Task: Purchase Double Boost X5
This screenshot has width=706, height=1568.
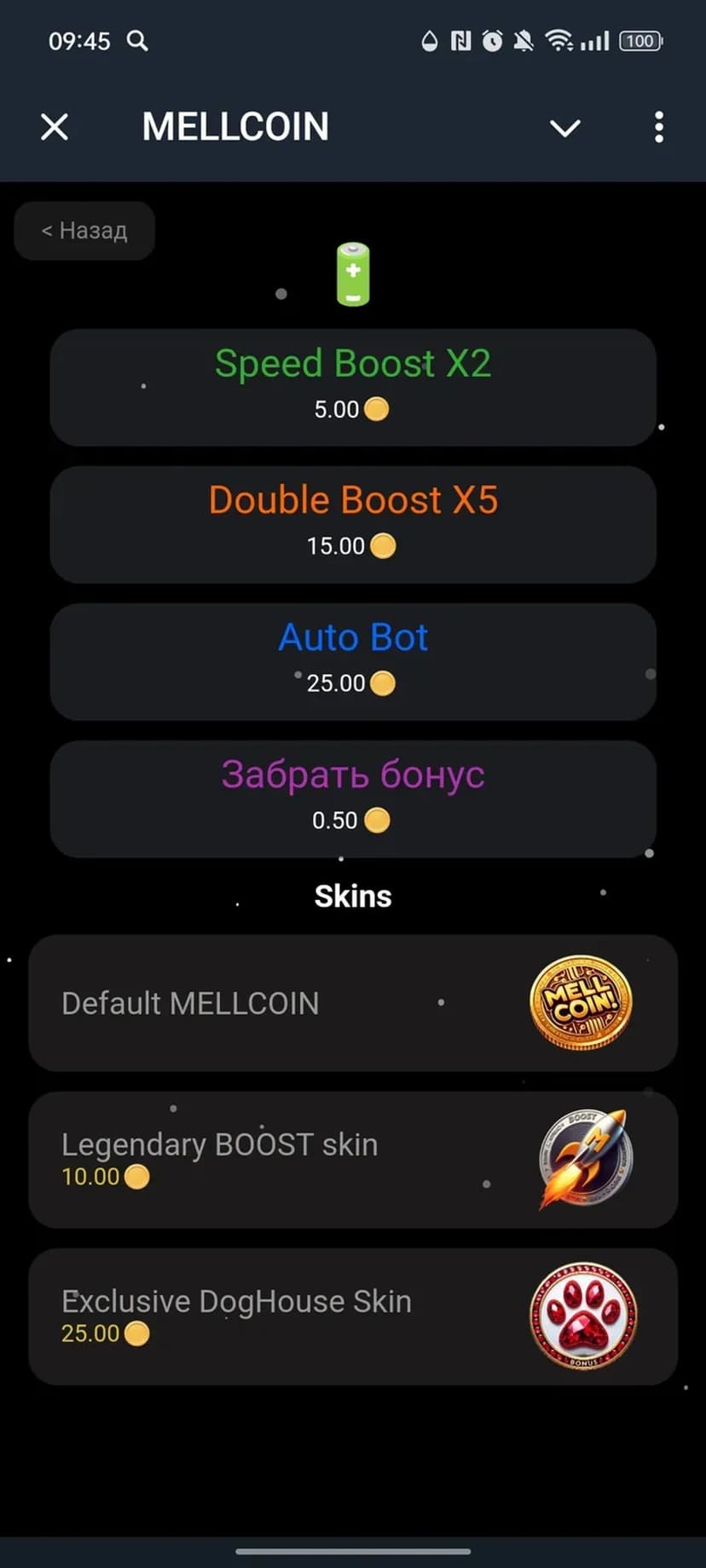Action: click(352, 523)
